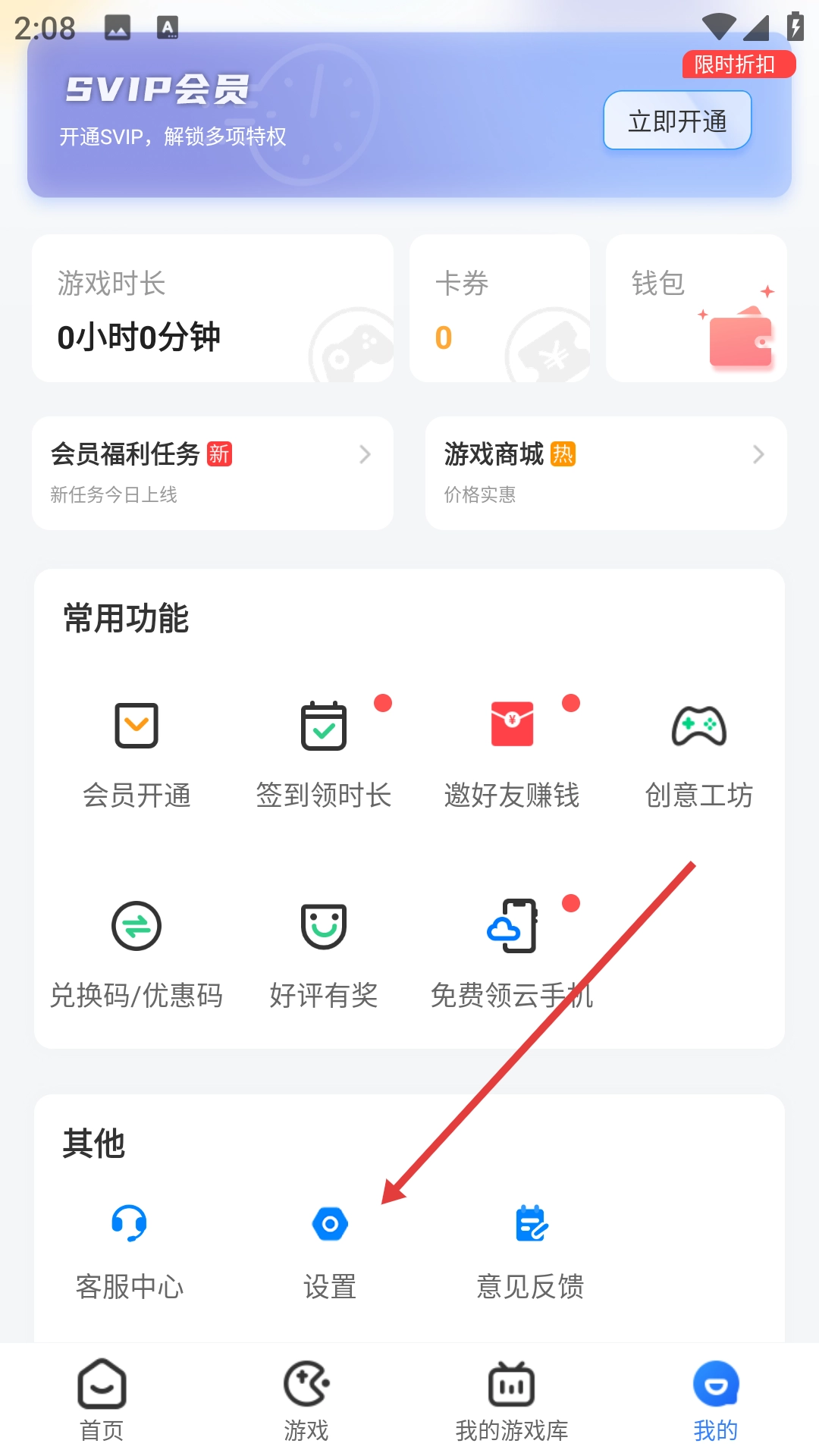
Task: Open 会员福利任务
Action: (212, 472)
